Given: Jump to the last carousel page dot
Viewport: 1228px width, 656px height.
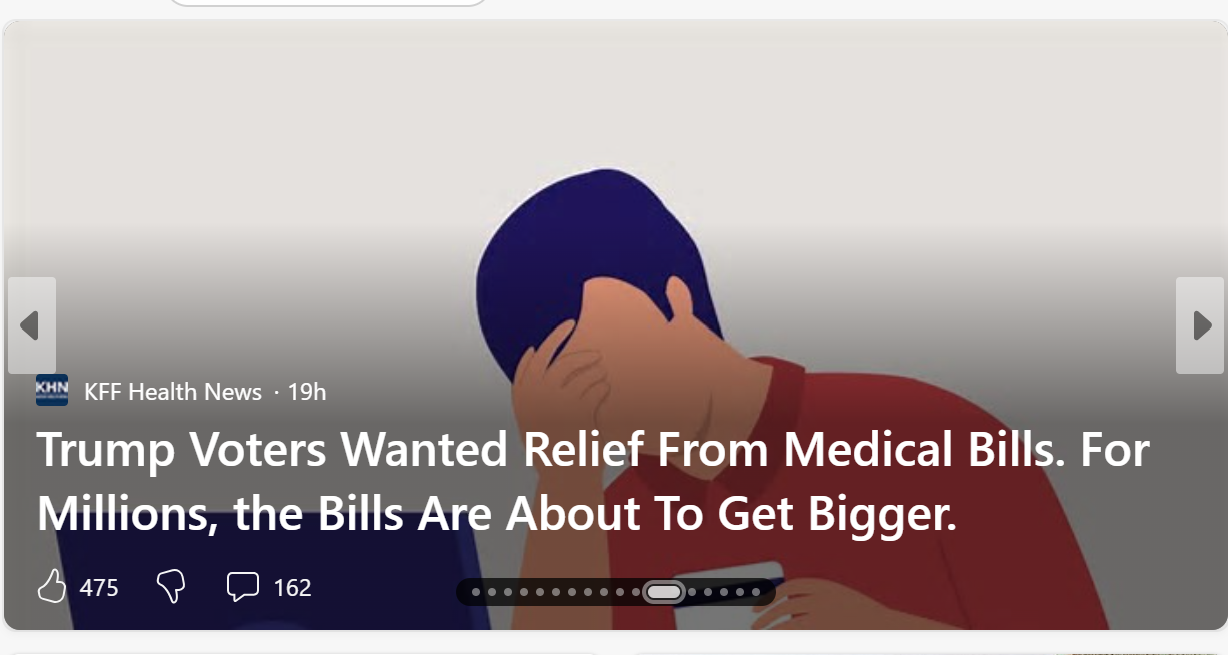Looking at the screenshot, I should 756,592.
